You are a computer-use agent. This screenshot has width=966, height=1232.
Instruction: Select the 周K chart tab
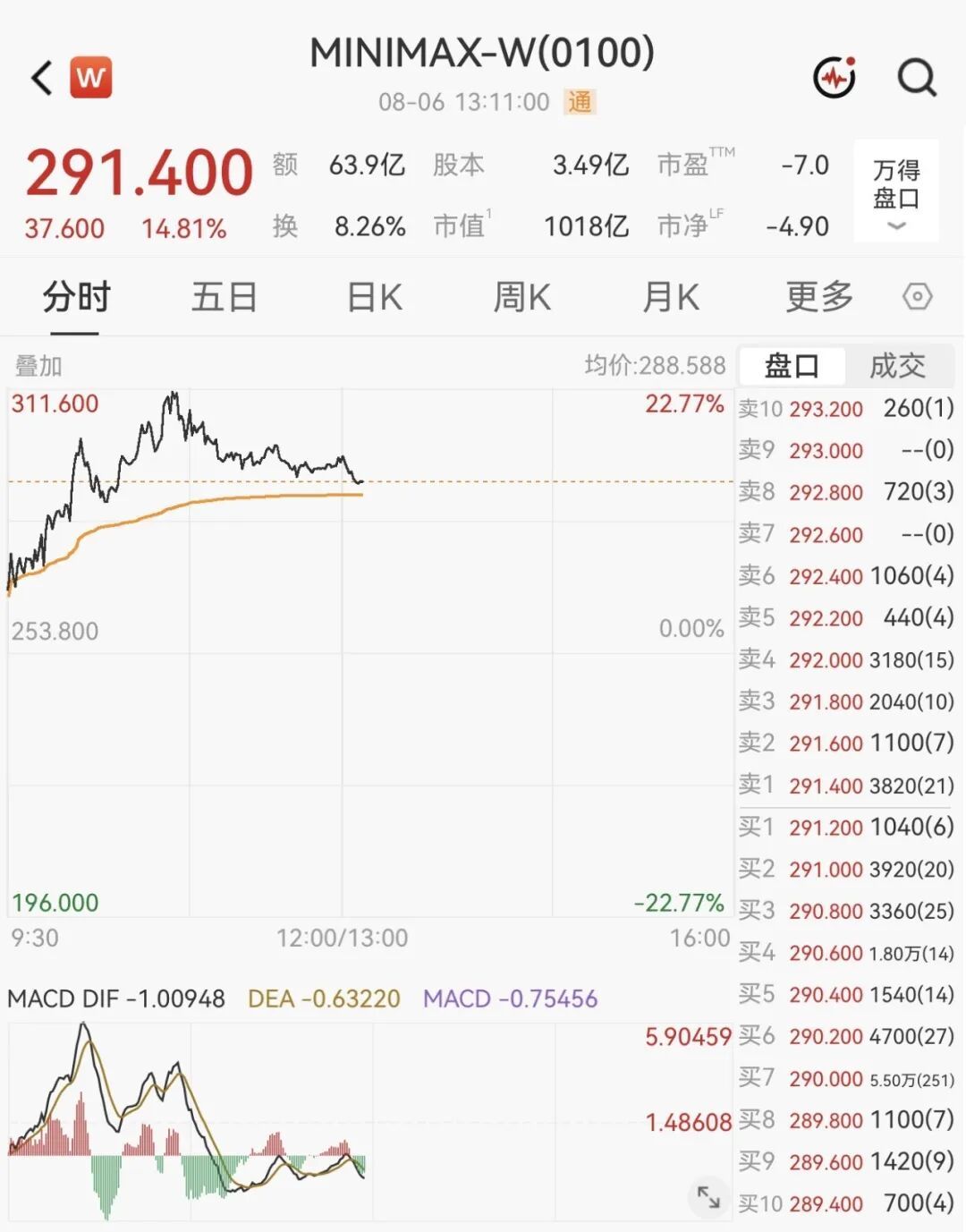pos(522,297)
